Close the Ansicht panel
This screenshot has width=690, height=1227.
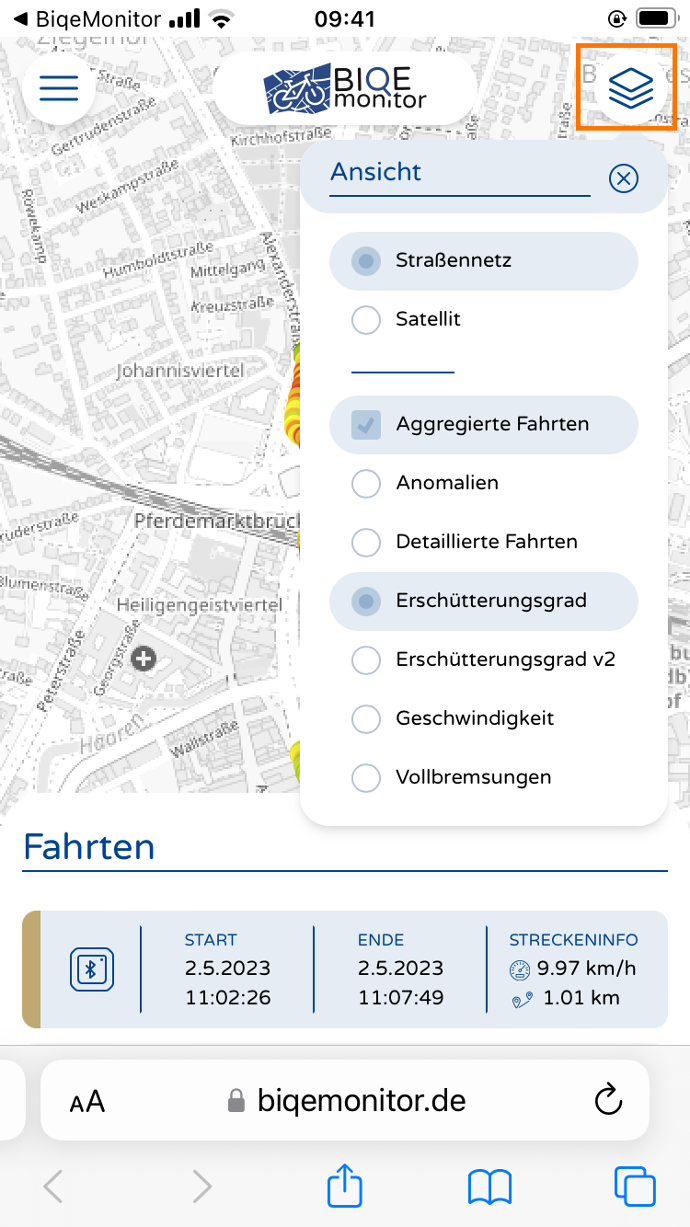(623, 179)
